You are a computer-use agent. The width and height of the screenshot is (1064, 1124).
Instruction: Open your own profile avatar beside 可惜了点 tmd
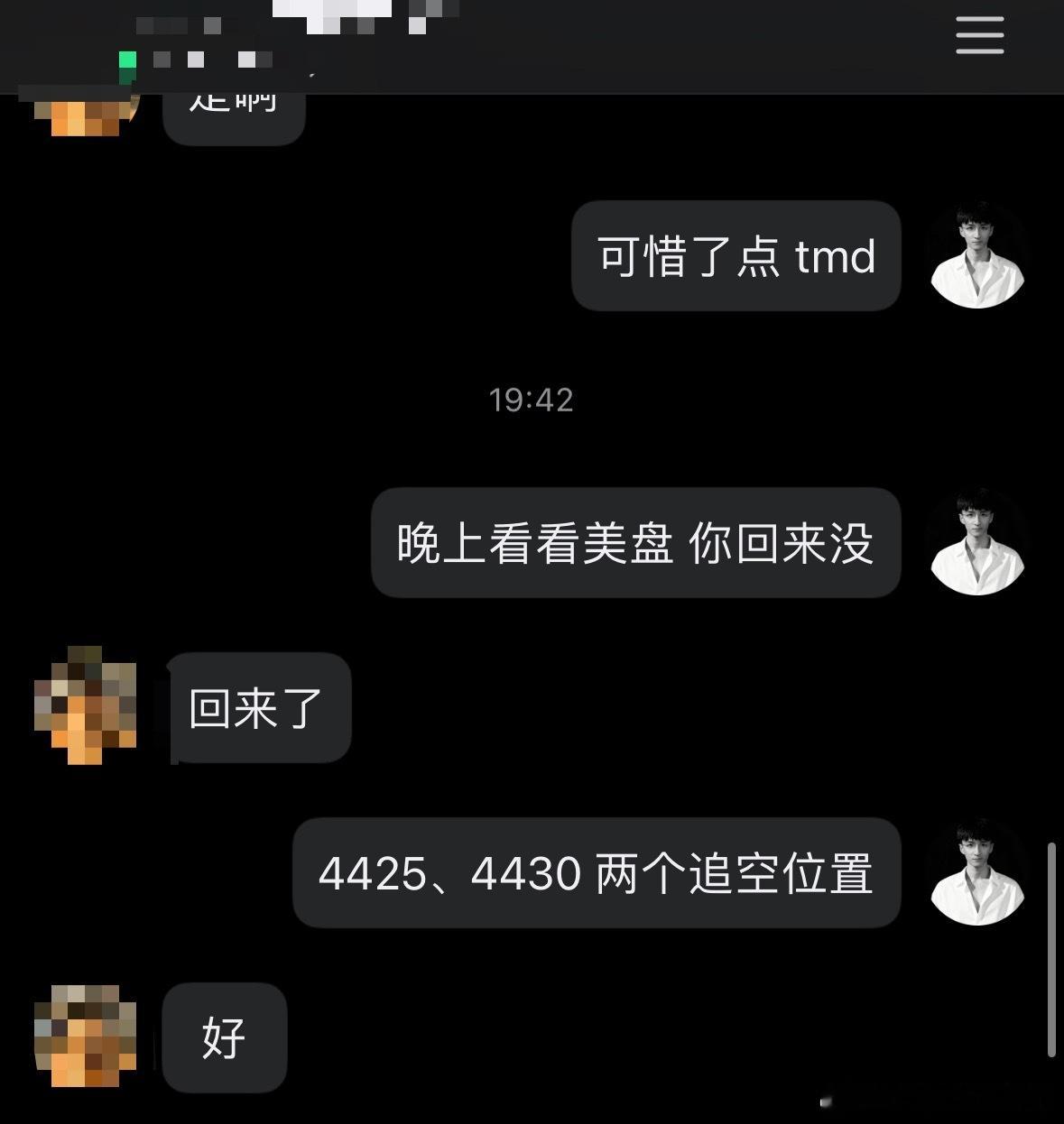(977, 255)
